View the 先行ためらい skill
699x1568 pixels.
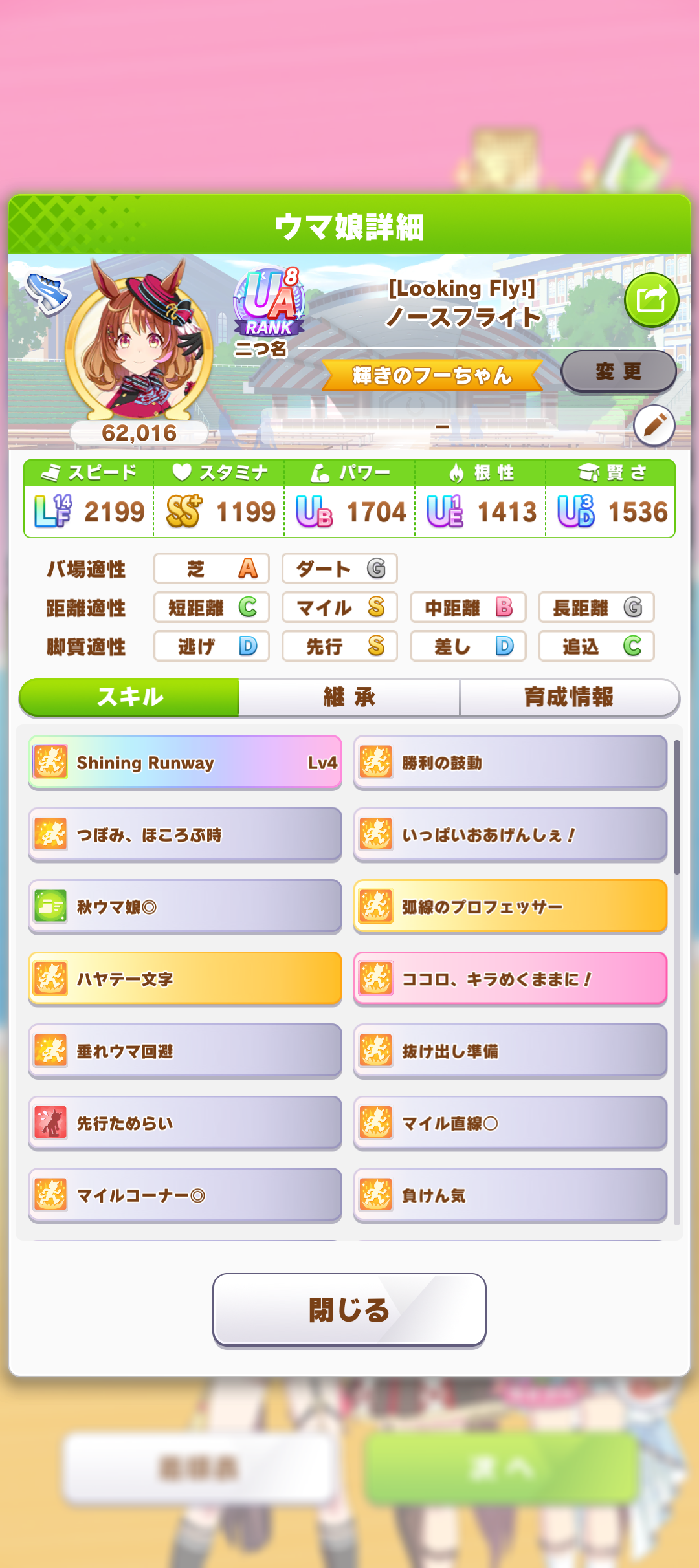185,1124
